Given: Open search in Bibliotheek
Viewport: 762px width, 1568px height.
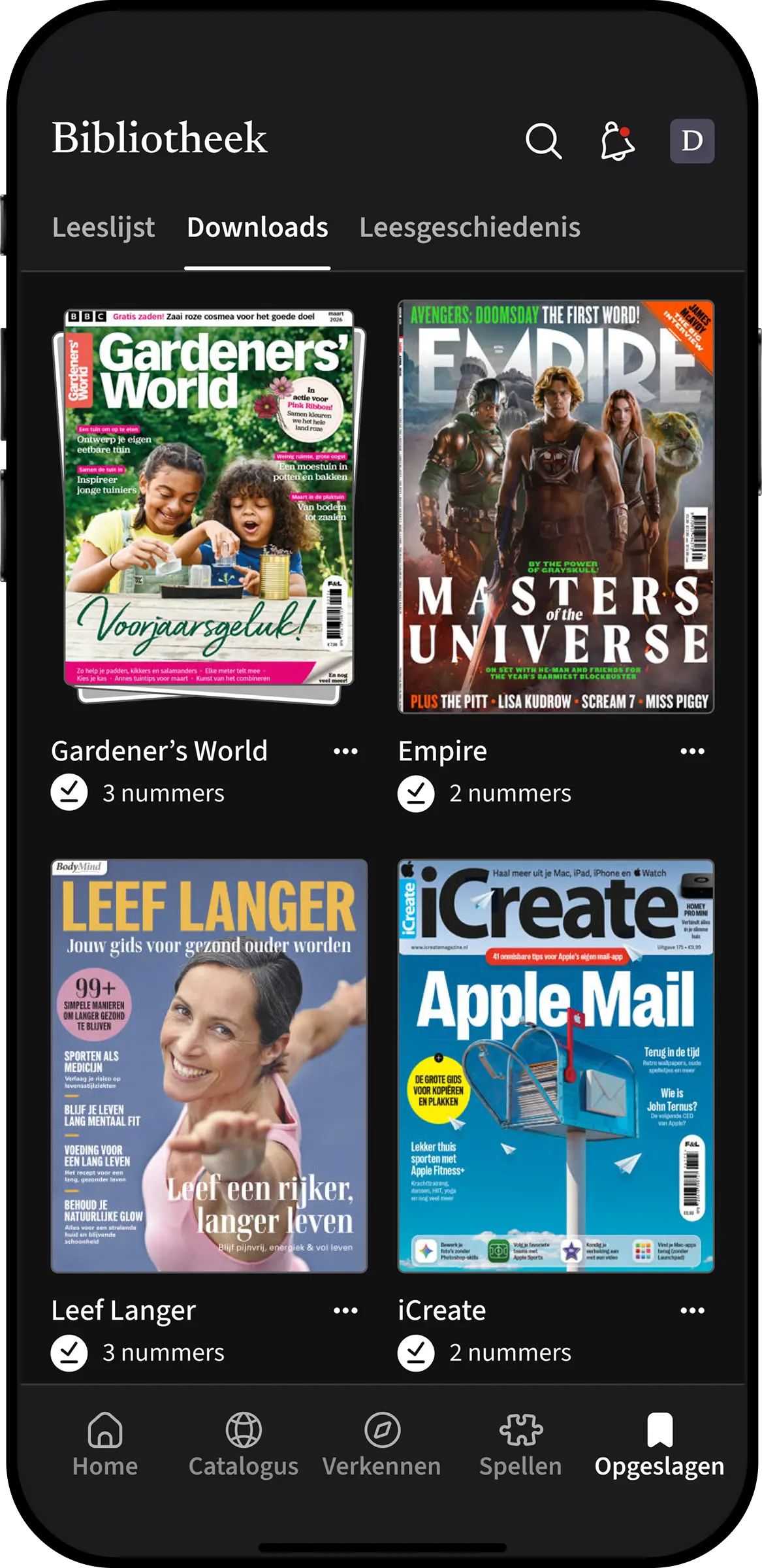Looking at the screenshot, I should click(x=543, y=140).
